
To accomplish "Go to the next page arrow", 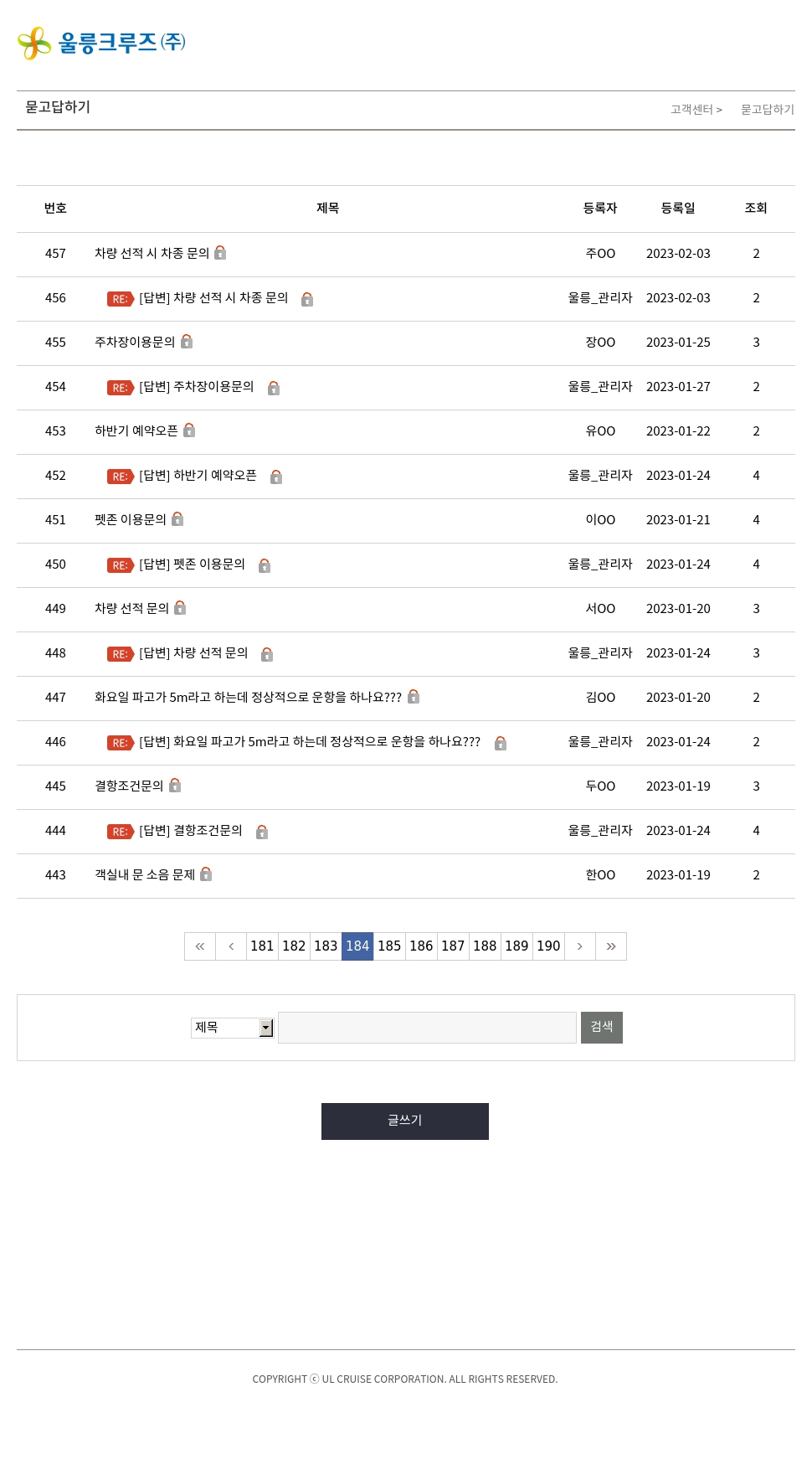I will click(580, 946).
